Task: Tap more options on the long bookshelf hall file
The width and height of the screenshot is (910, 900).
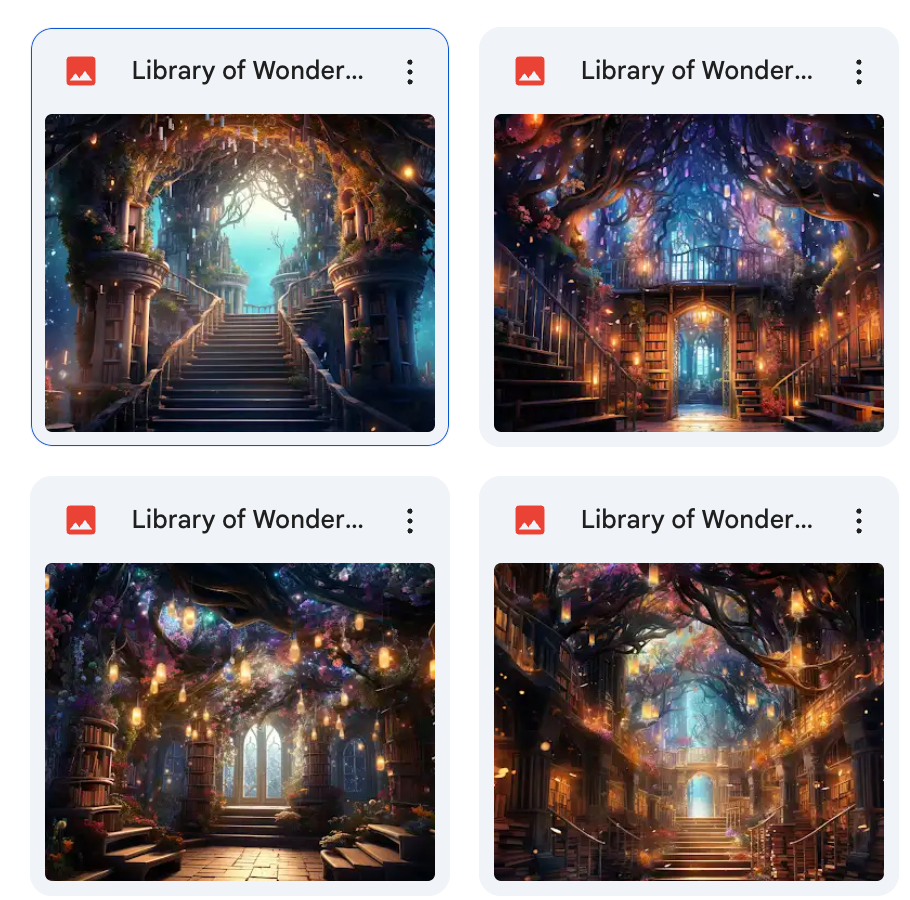Action: tap(858, 521)
